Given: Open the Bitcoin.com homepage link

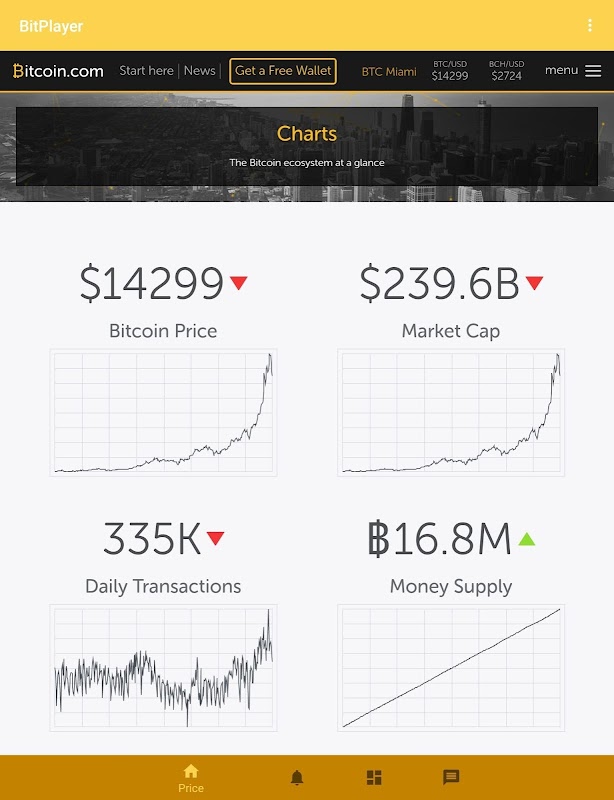Looking at the screenshot, I should [x=58, y=71].
